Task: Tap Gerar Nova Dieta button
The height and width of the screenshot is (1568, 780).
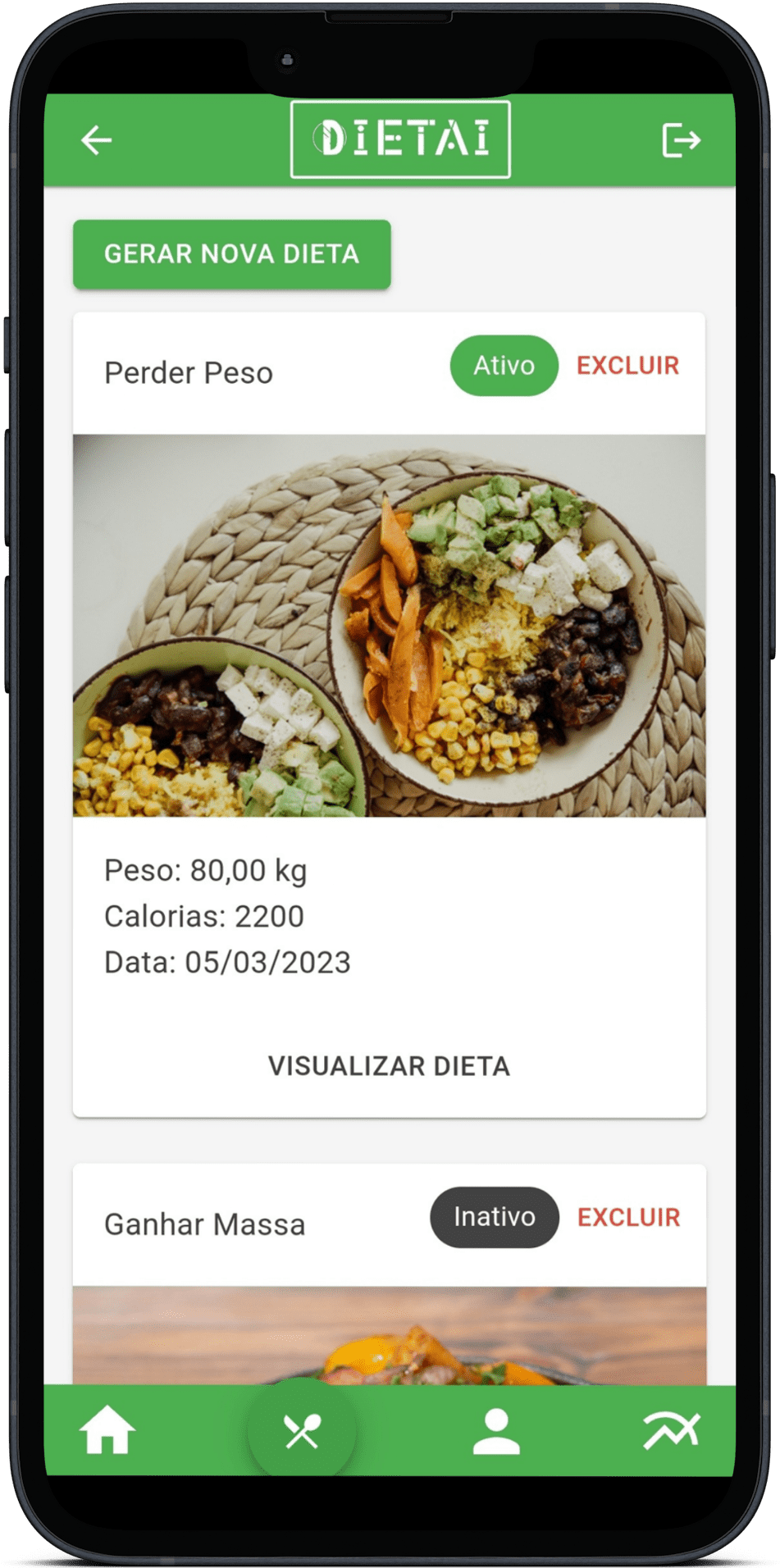Action: point(231,254)
